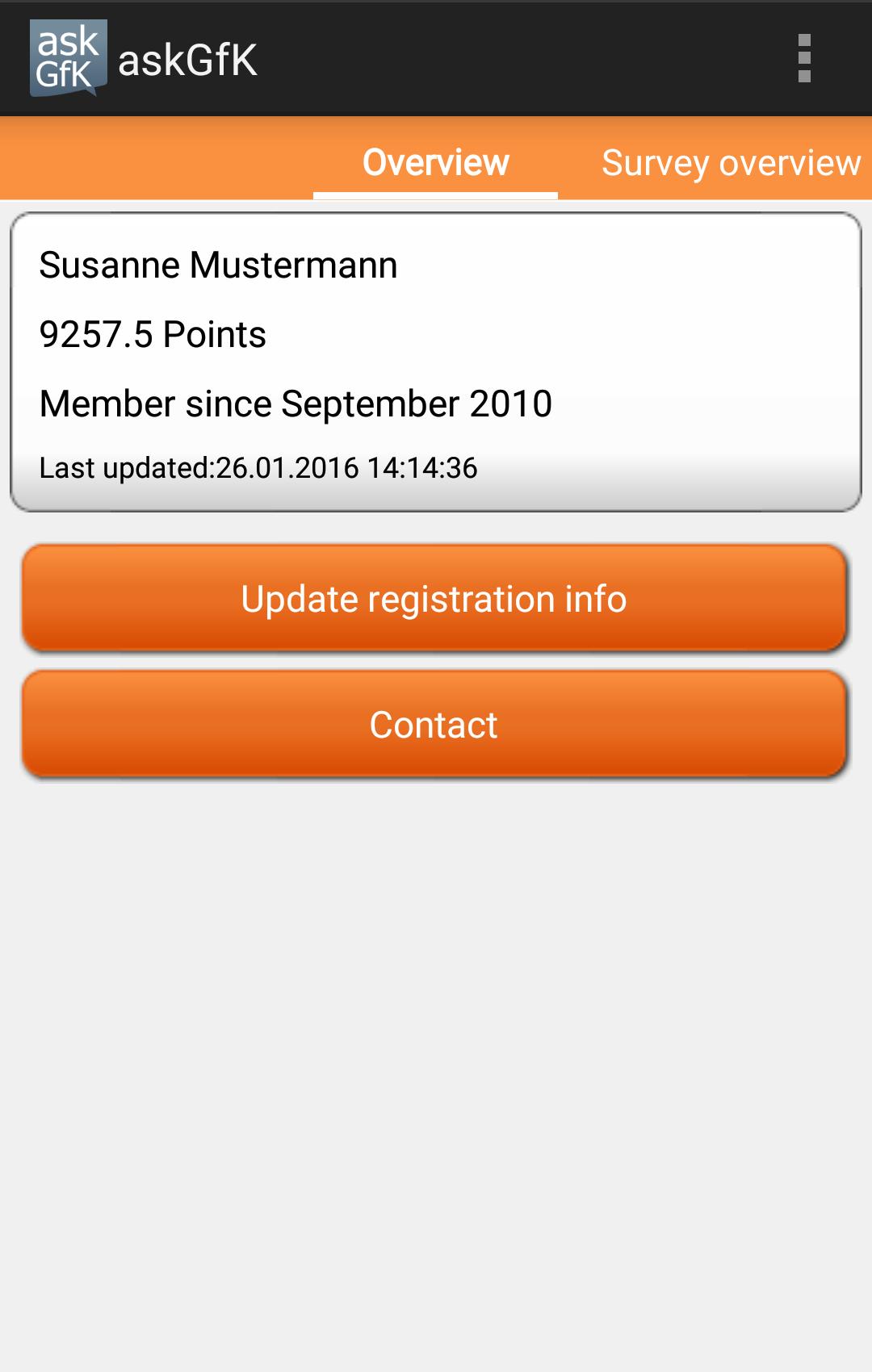Click the Last updated timestamp

258,466
